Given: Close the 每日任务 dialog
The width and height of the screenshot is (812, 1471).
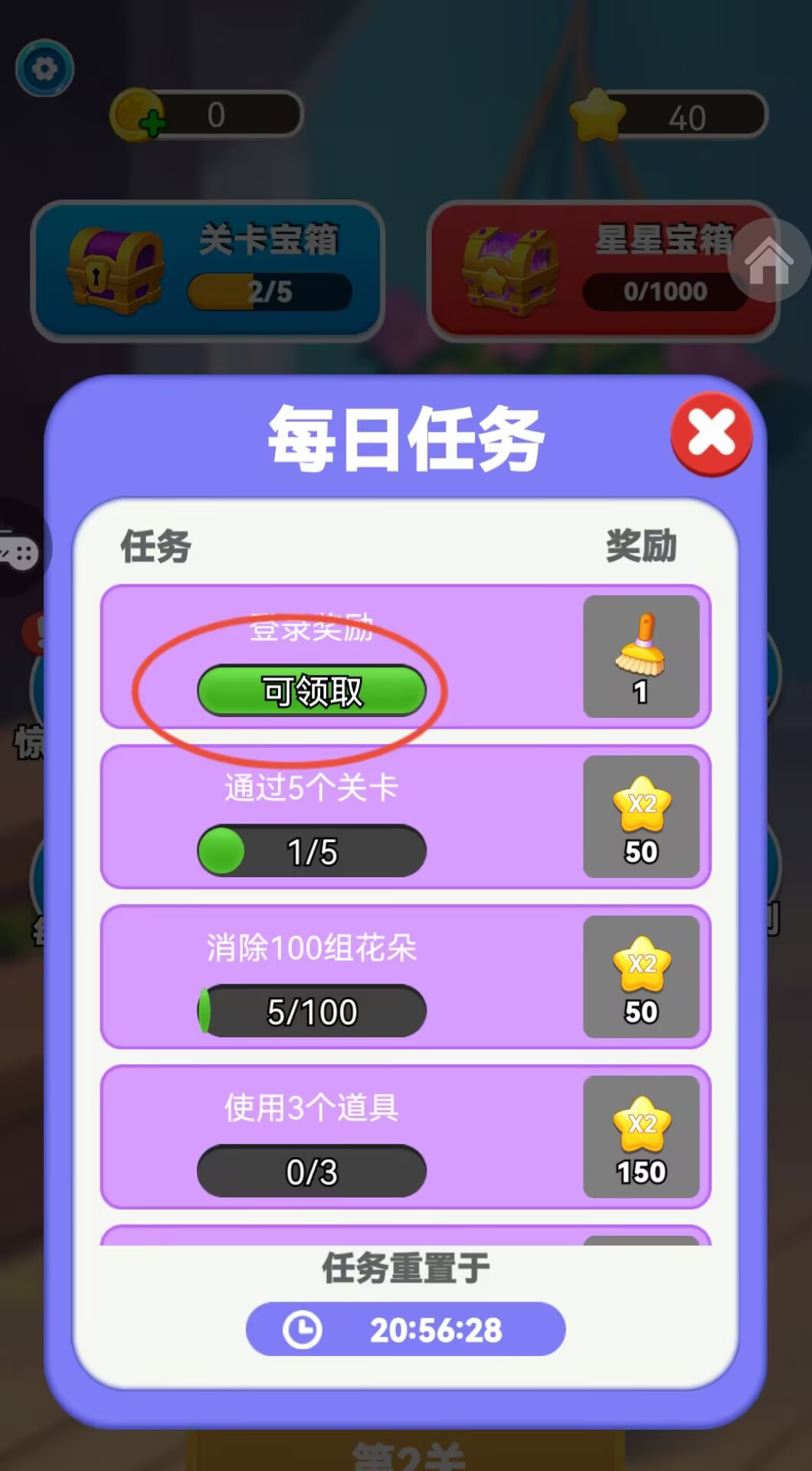Looking at the screenshot, I should [x=712, y=434].
